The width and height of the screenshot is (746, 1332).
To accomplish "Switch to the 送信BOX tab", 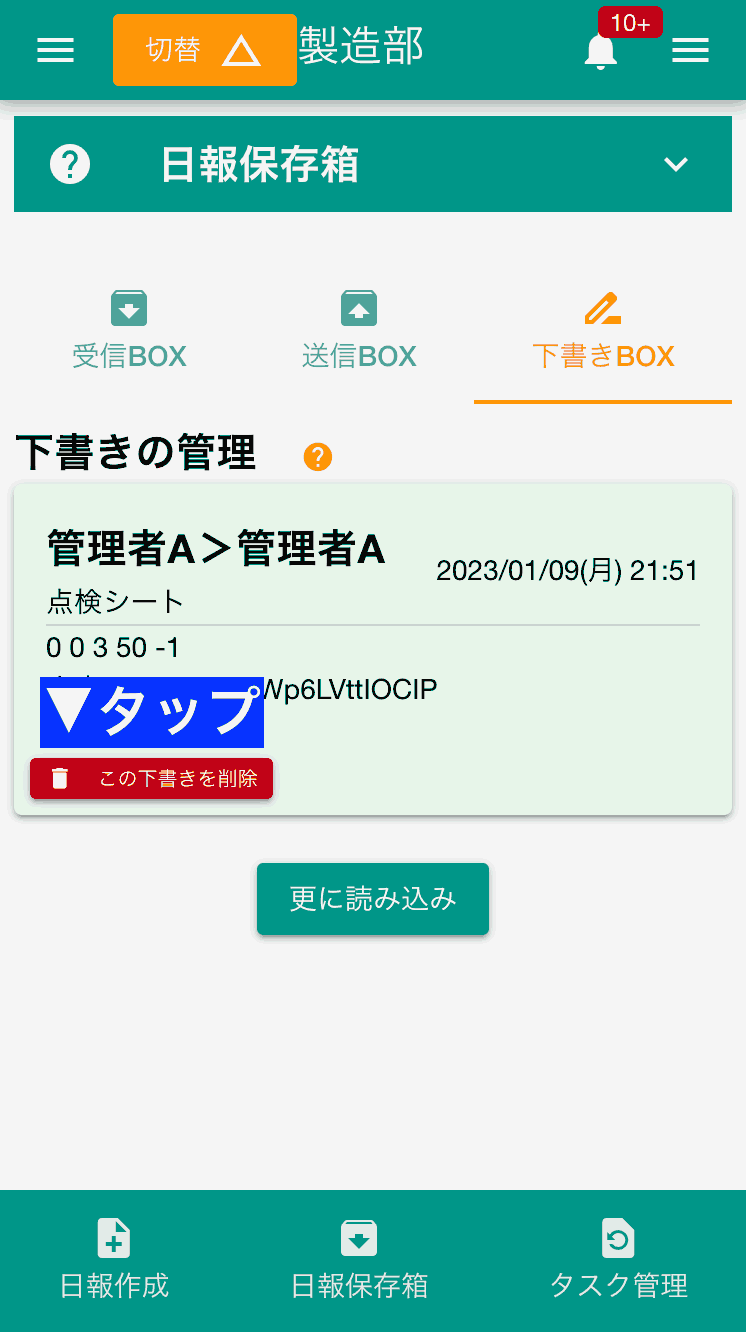I will 359,330.
